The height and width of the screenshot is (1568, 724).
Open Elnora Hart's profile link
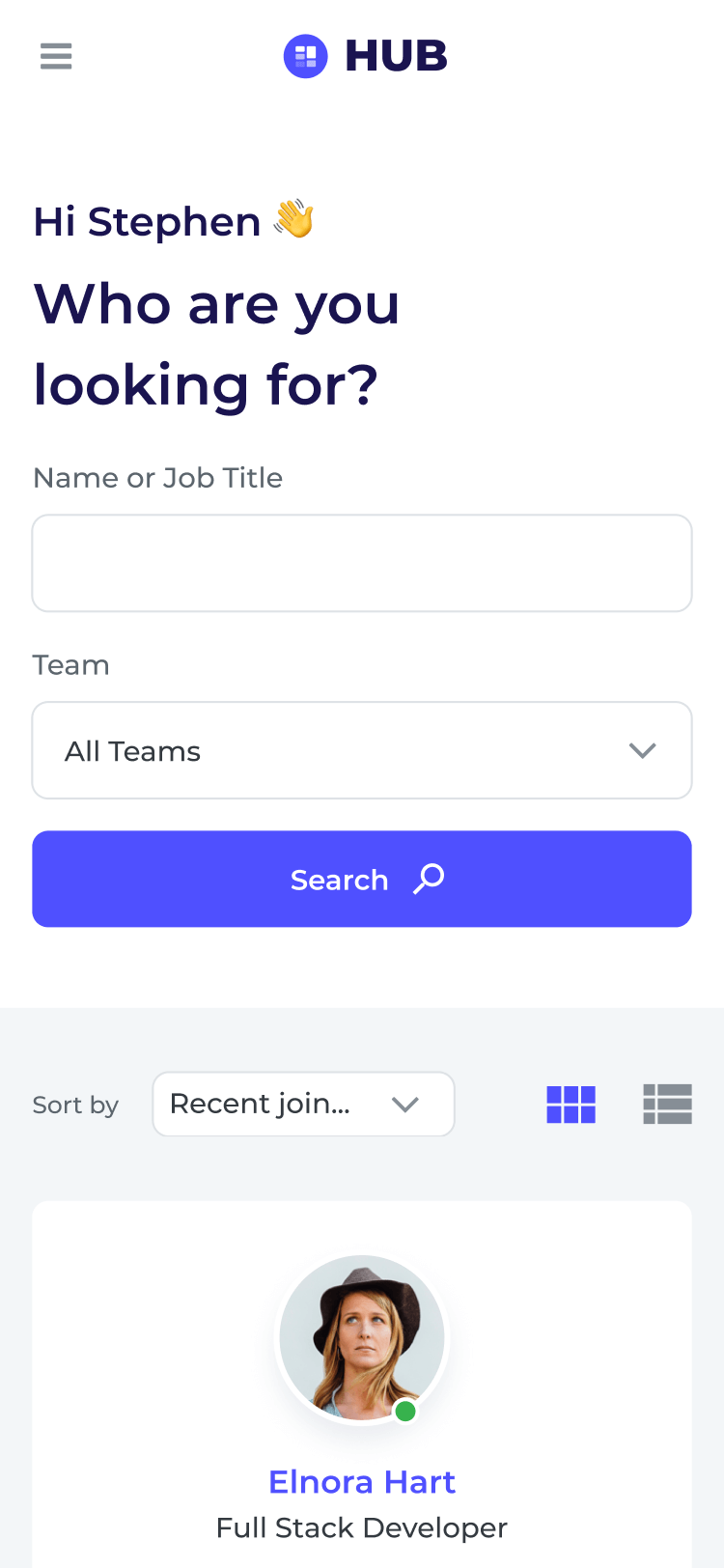(362, 1481)
